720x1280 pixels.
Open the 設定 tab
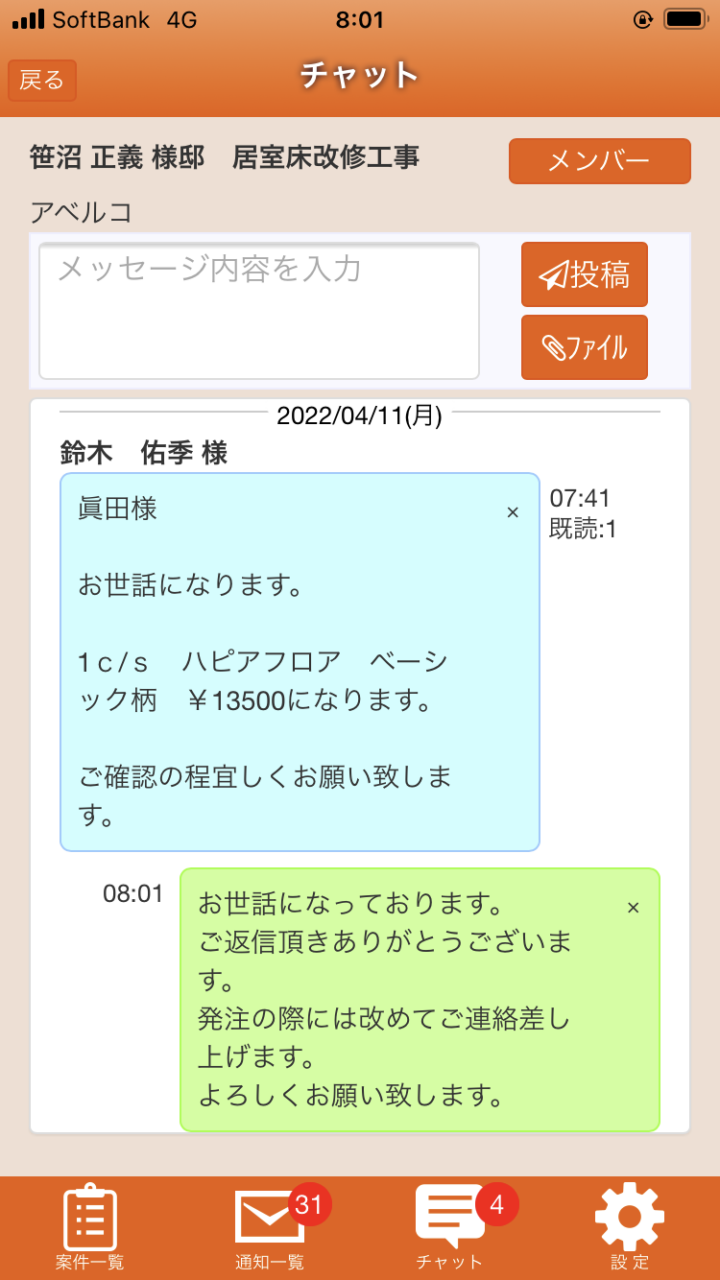coord(630,1228)
